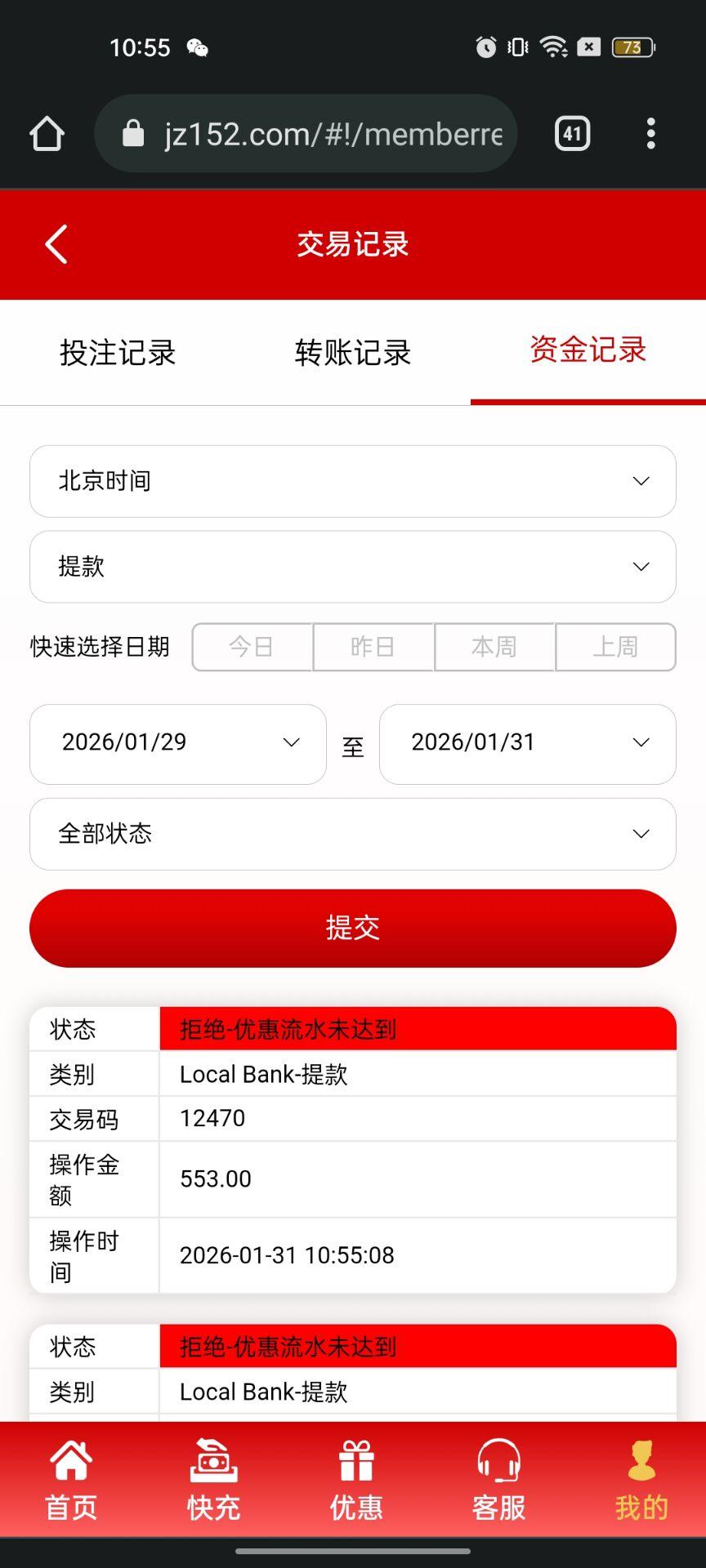706x1568 pixels.
Task: Switch to the 转账记录 tab
Action: pos(353,353)
